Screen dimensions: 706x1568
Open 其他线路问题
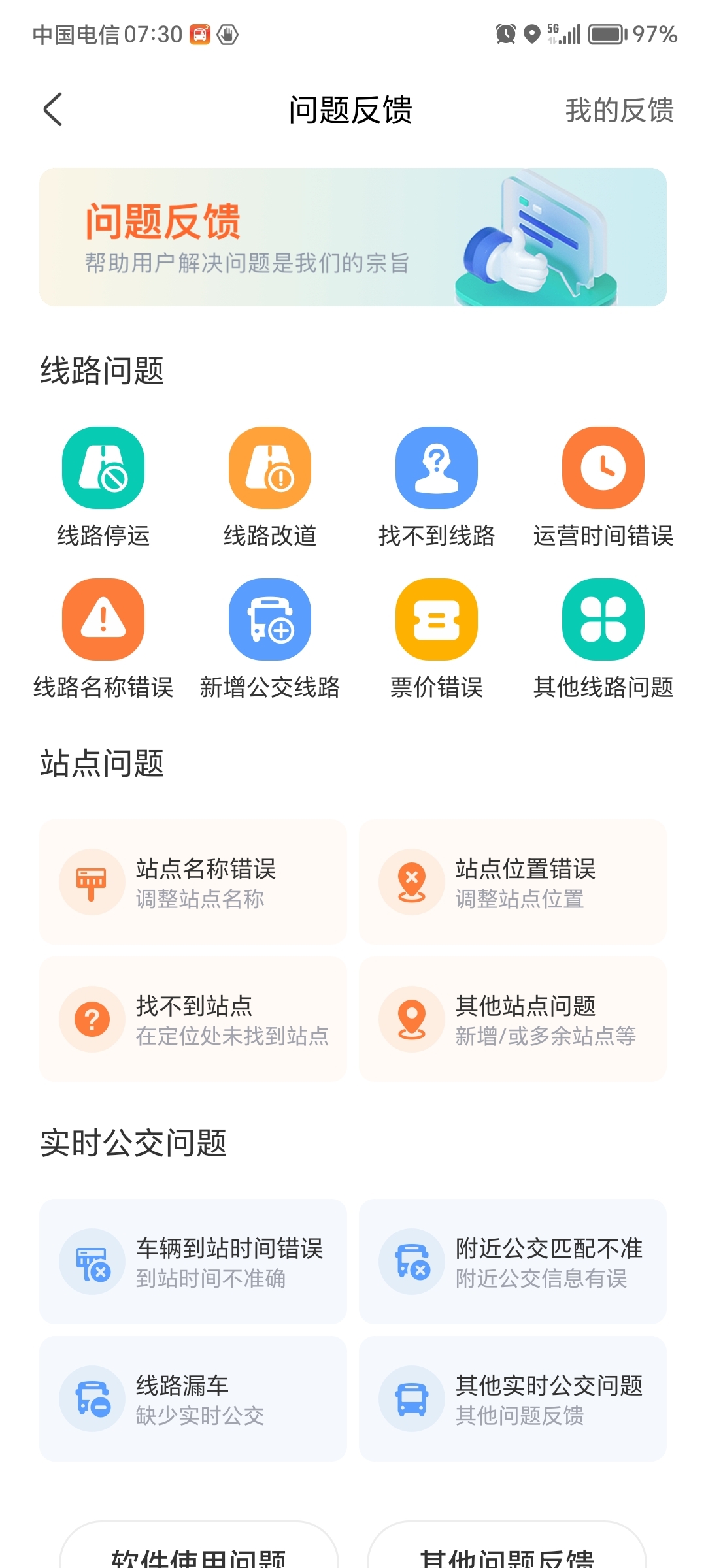pos(603,638)
